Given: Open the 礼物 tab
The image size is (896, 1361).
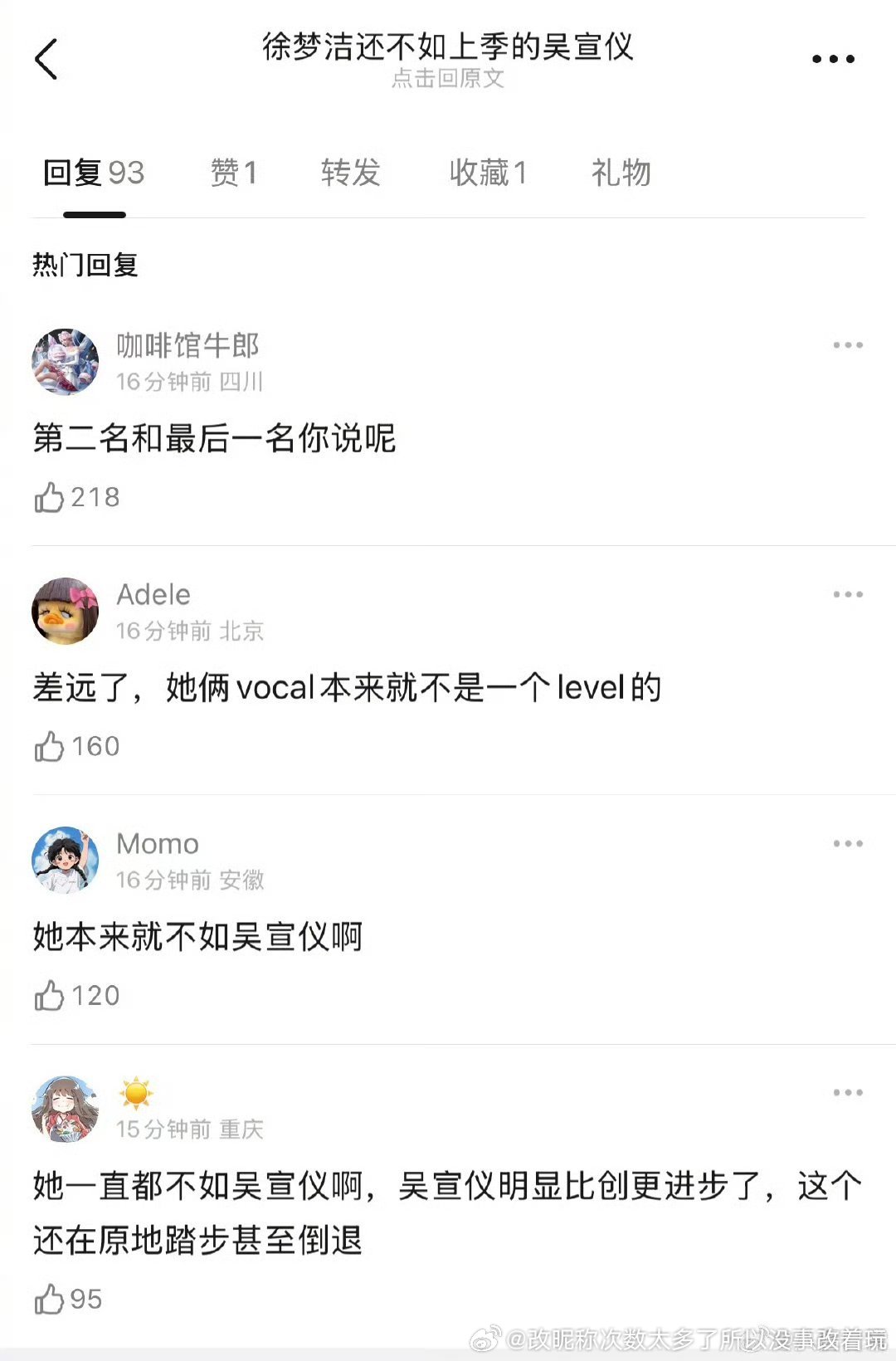Looking at the screenshot, I should click(x=621, y=173).
